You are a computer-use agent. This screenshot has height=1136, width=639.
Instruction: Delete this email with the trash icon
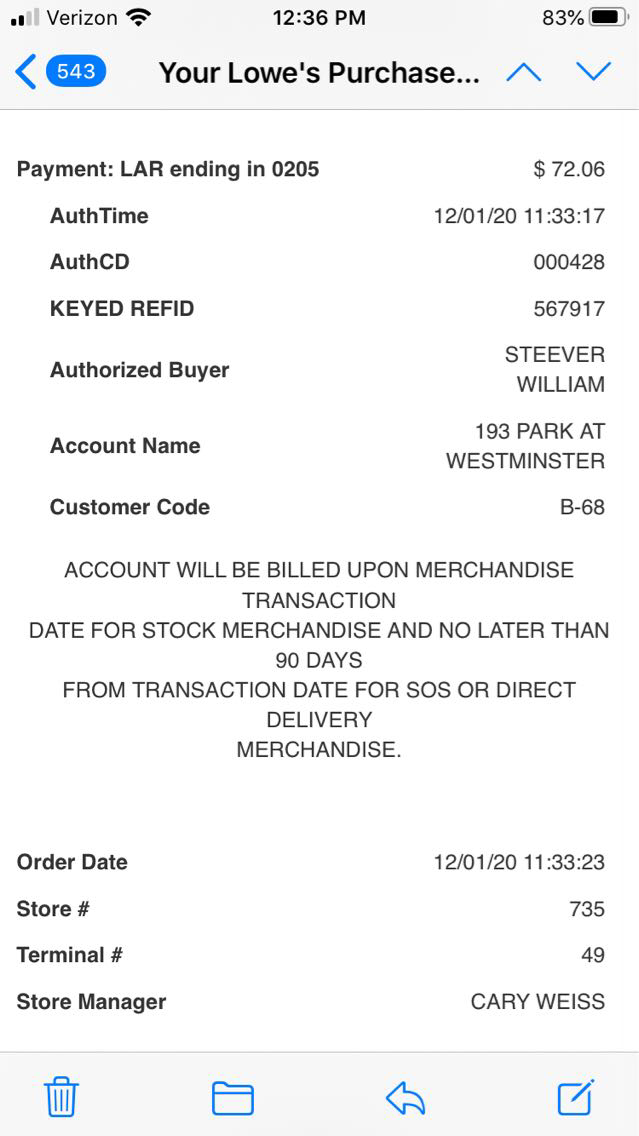pos(61,1098)
